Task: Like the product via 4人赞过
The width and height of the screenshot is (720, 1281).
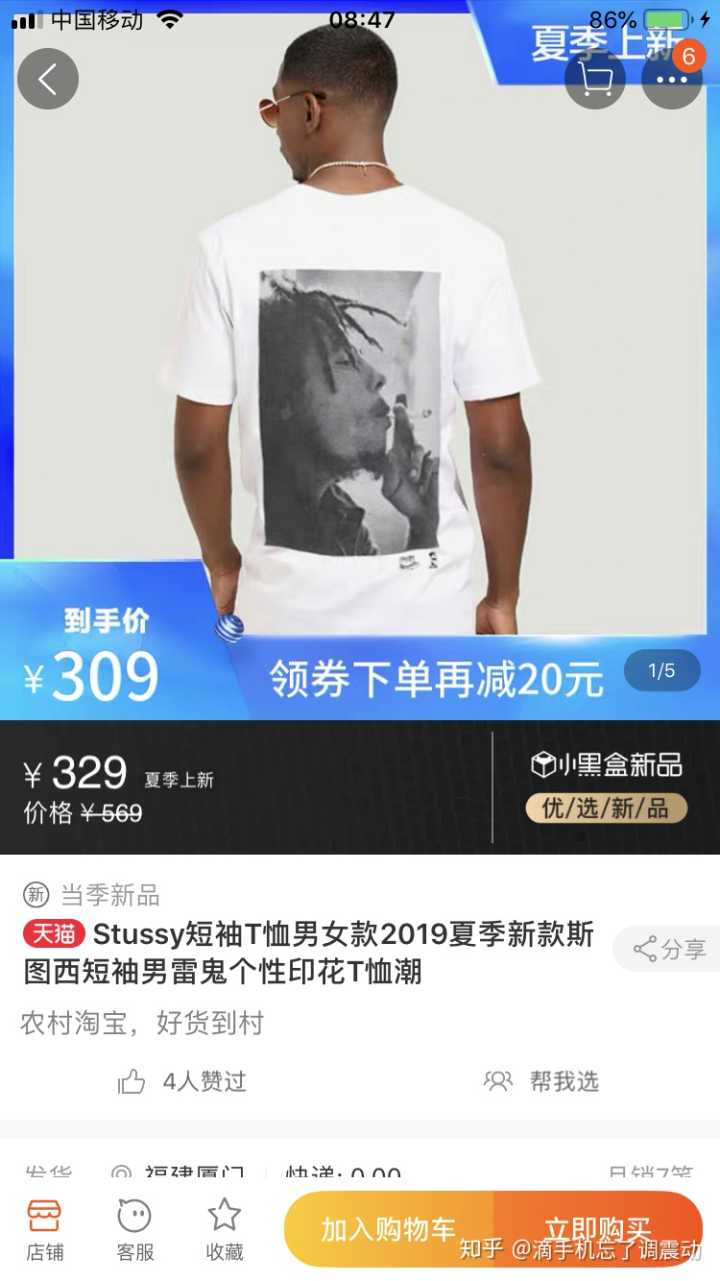Action: 182,1081
